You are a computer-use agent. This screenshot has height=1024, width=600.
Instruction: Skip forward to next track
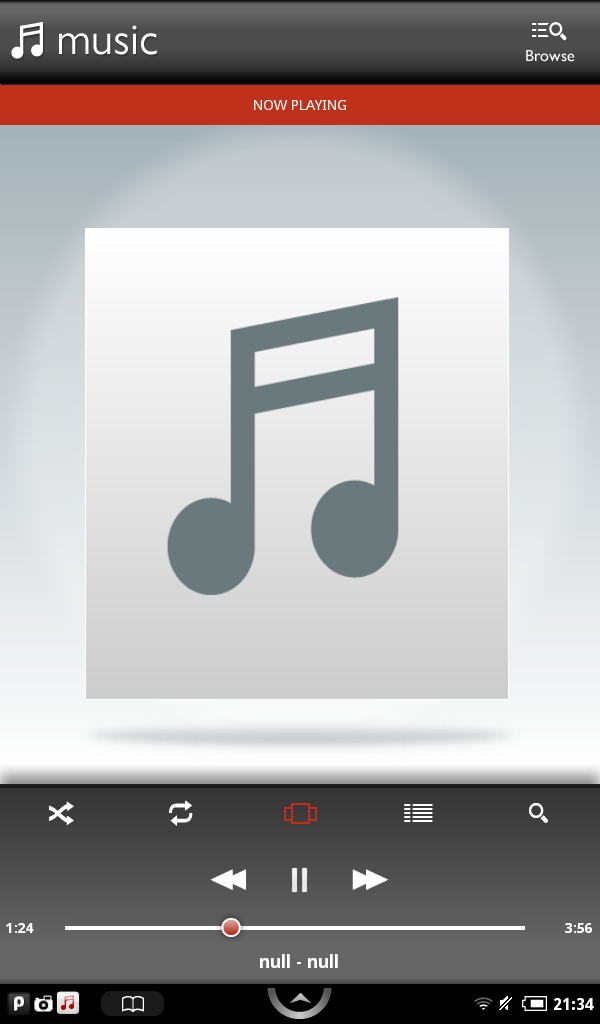(x=369, y=880)
